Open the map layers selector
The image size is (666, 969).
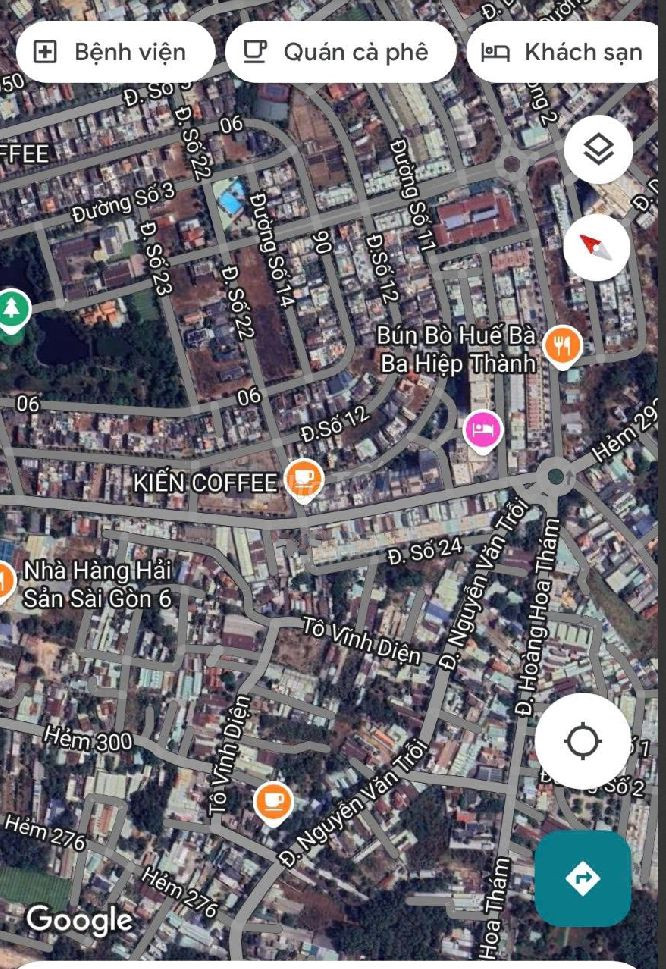[x=598, y=150]
